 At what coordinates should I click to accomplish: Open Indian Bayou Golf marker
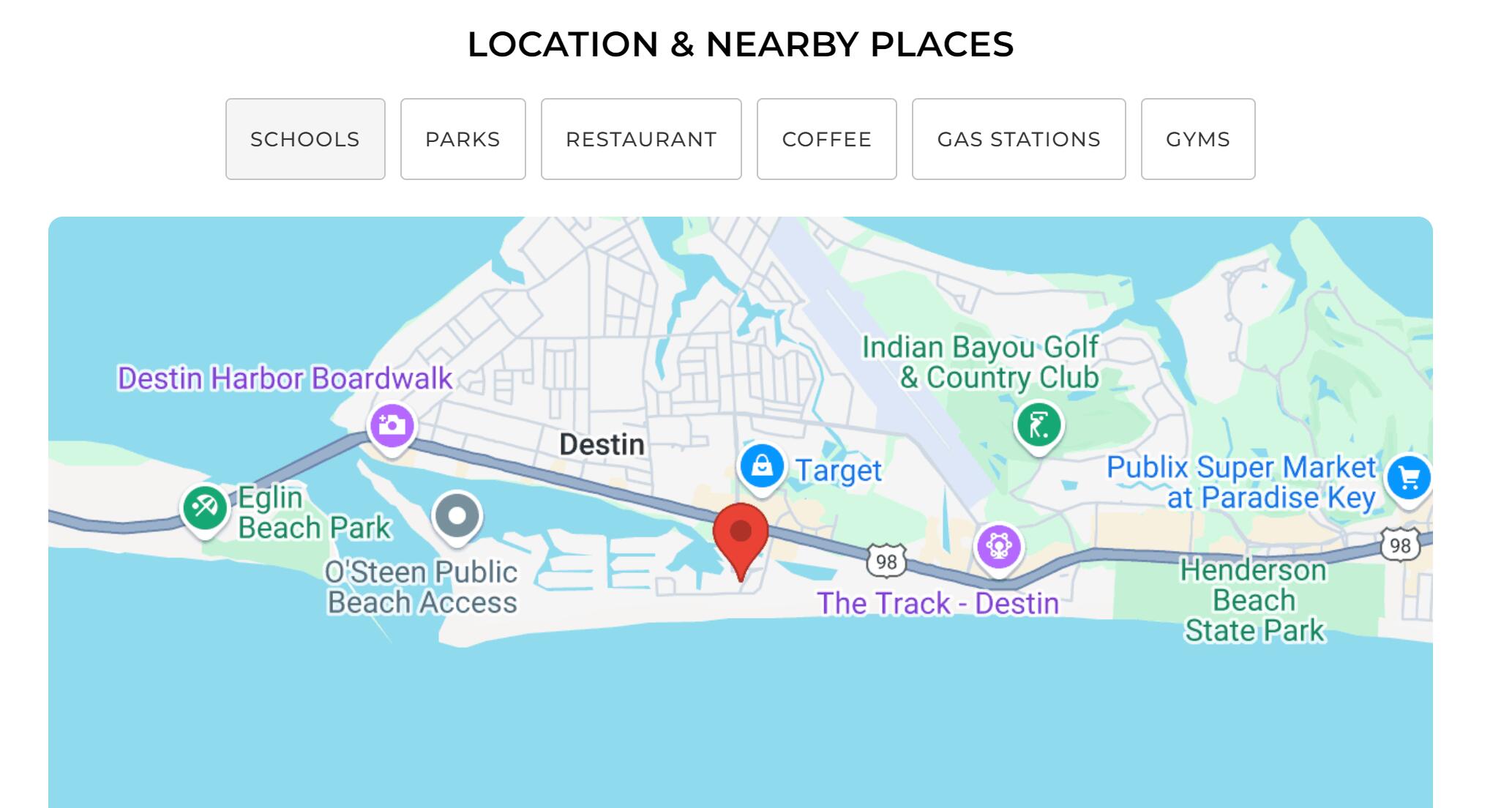point(1038,424)
